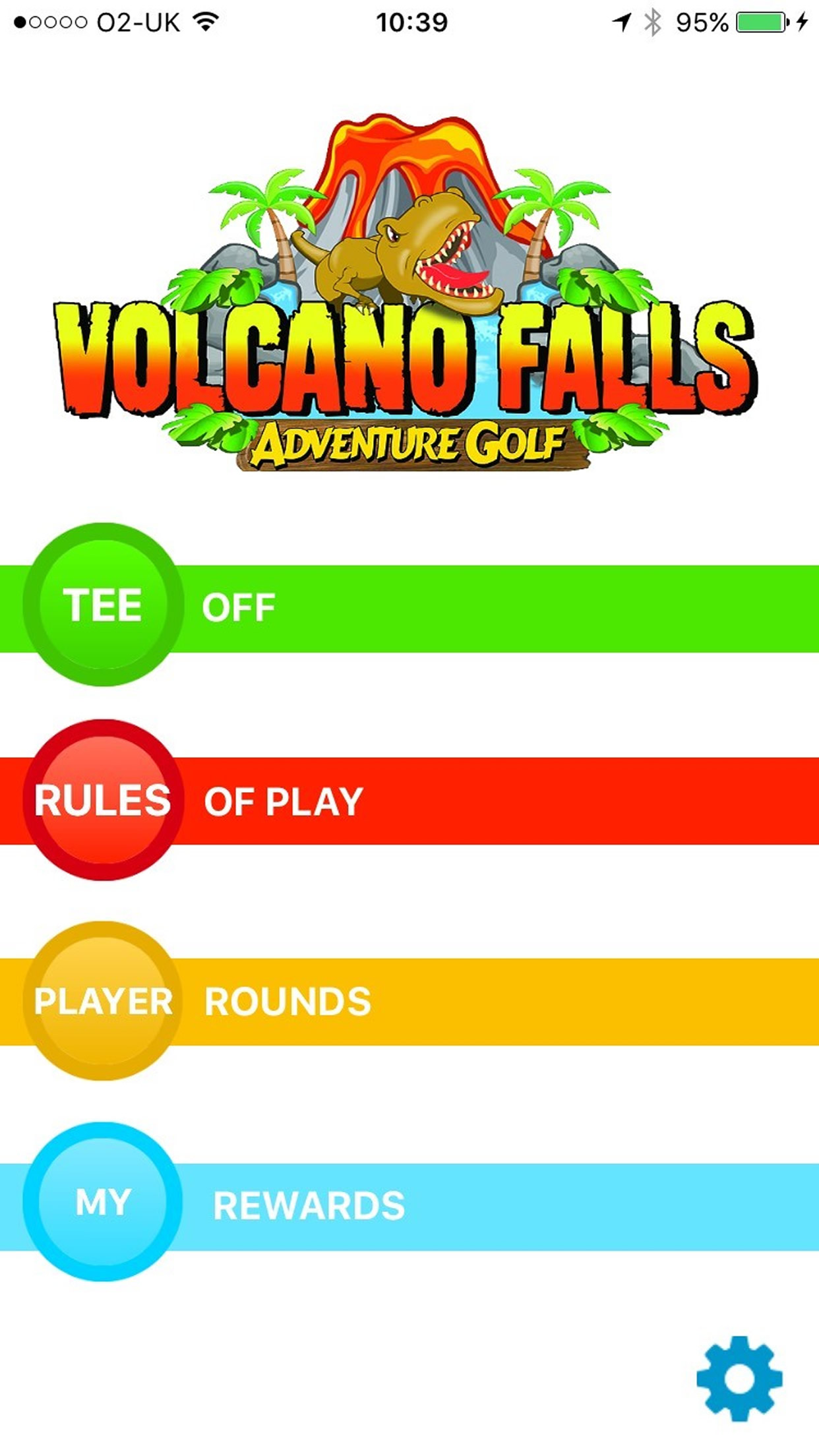View Player Rounds

pos(409,1001)
